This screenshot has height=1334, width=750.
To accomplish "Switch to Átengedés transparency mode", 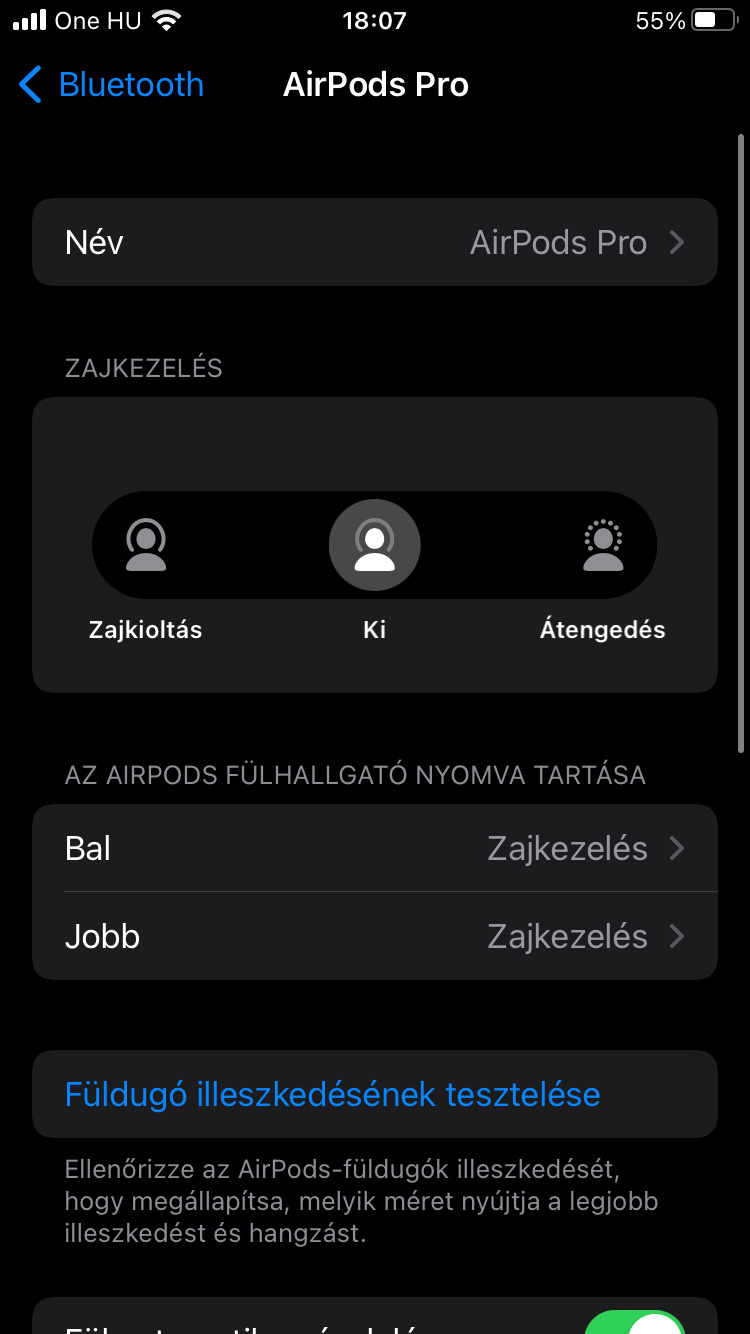I will point(603,546).
